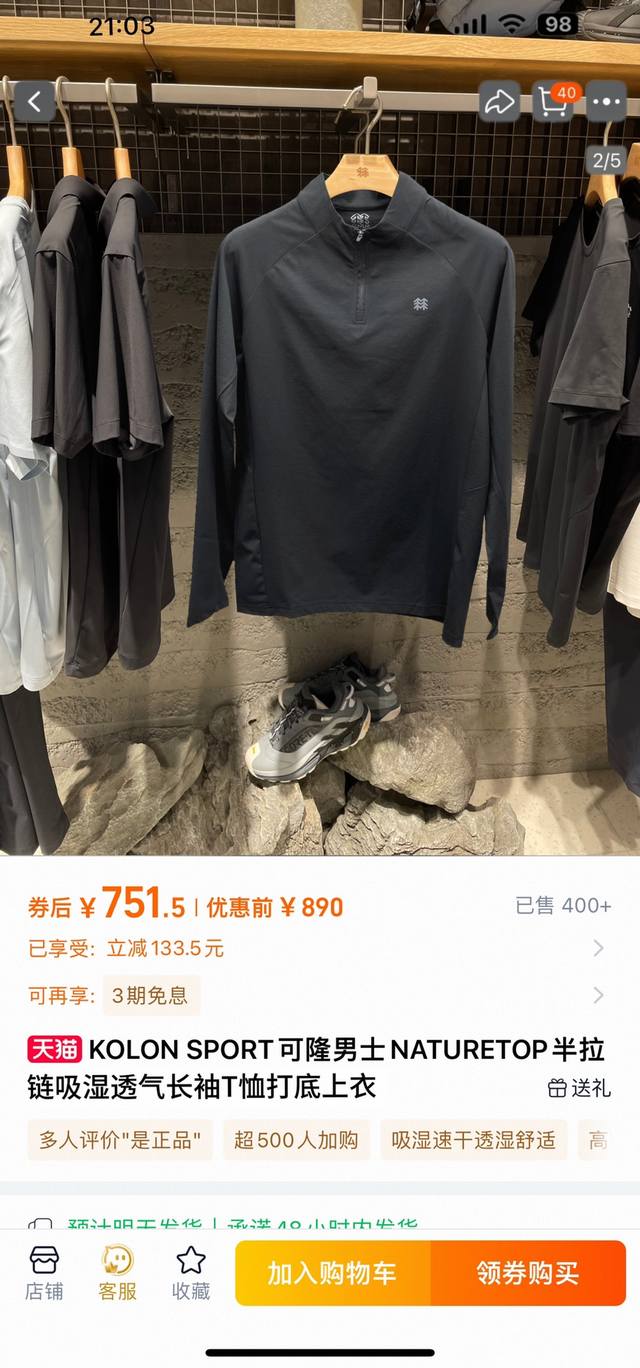Viewport: 640px width, 1368px height.
Task: Tap 加入购物车 to add to cart
Action: coord(332,1273)
